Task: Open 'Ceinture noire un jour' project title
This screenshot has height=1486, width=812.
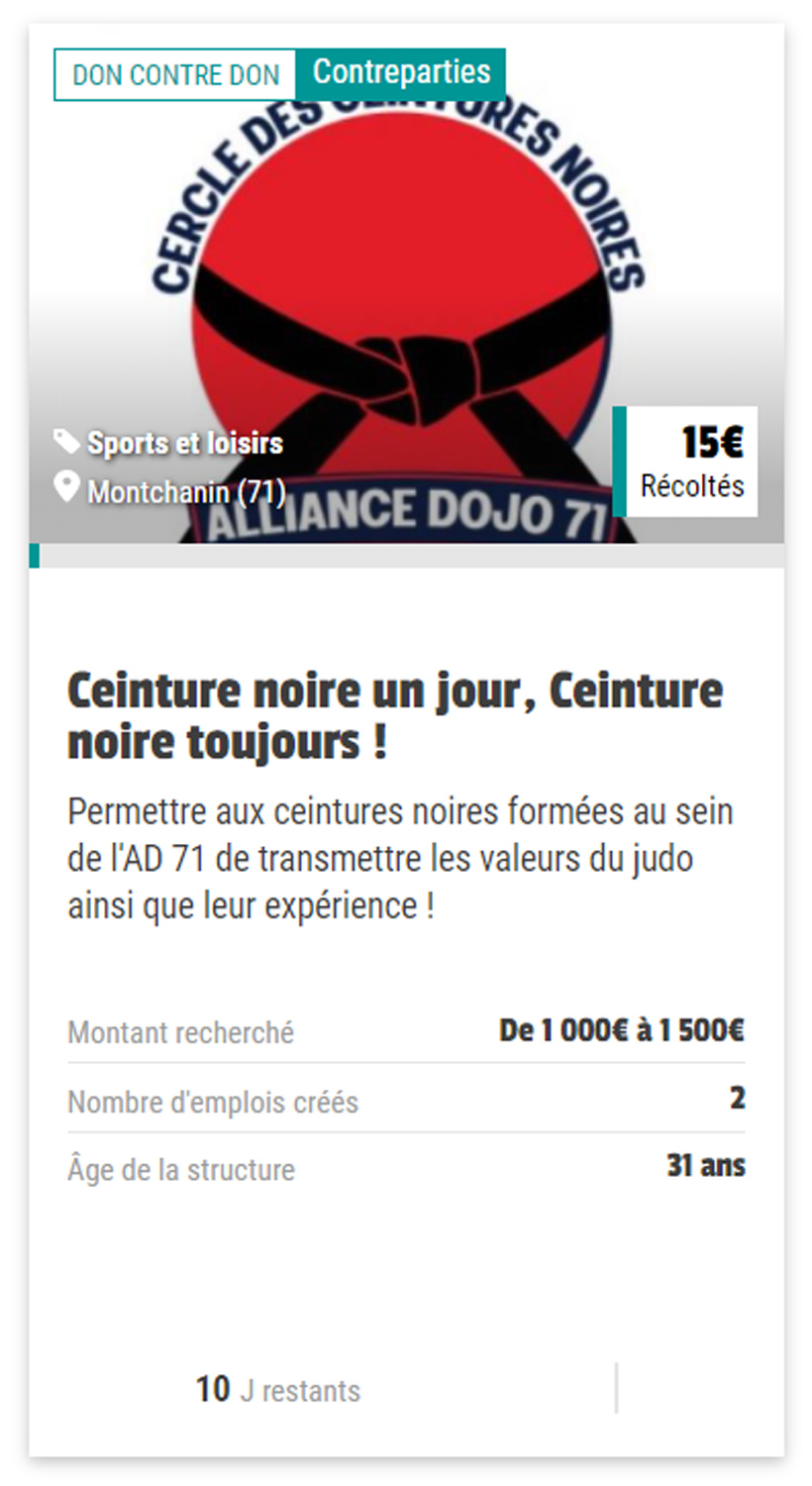Action: 394,715
